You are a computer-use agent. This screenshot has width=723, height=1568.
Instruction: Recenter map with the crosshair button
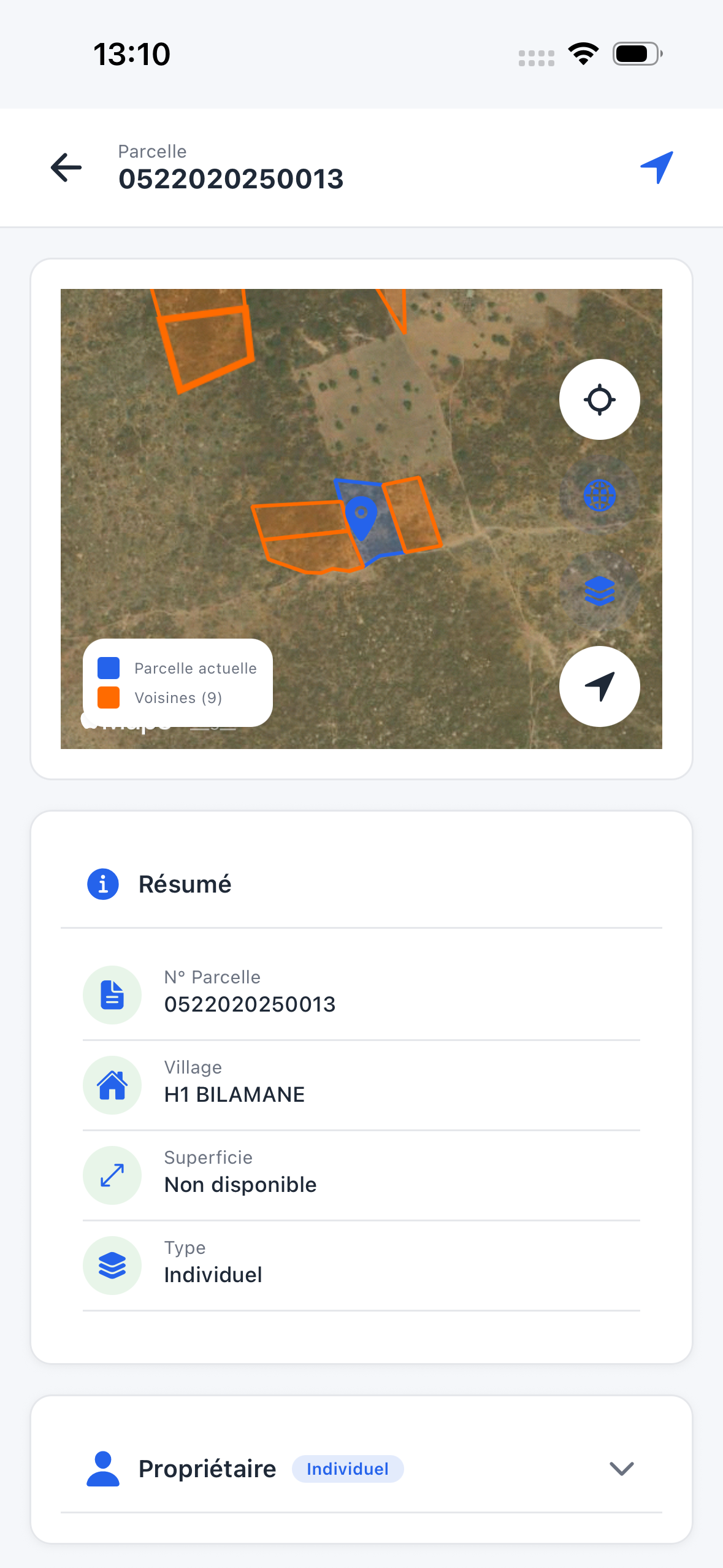pyautogui.click(x=599, y=399)
